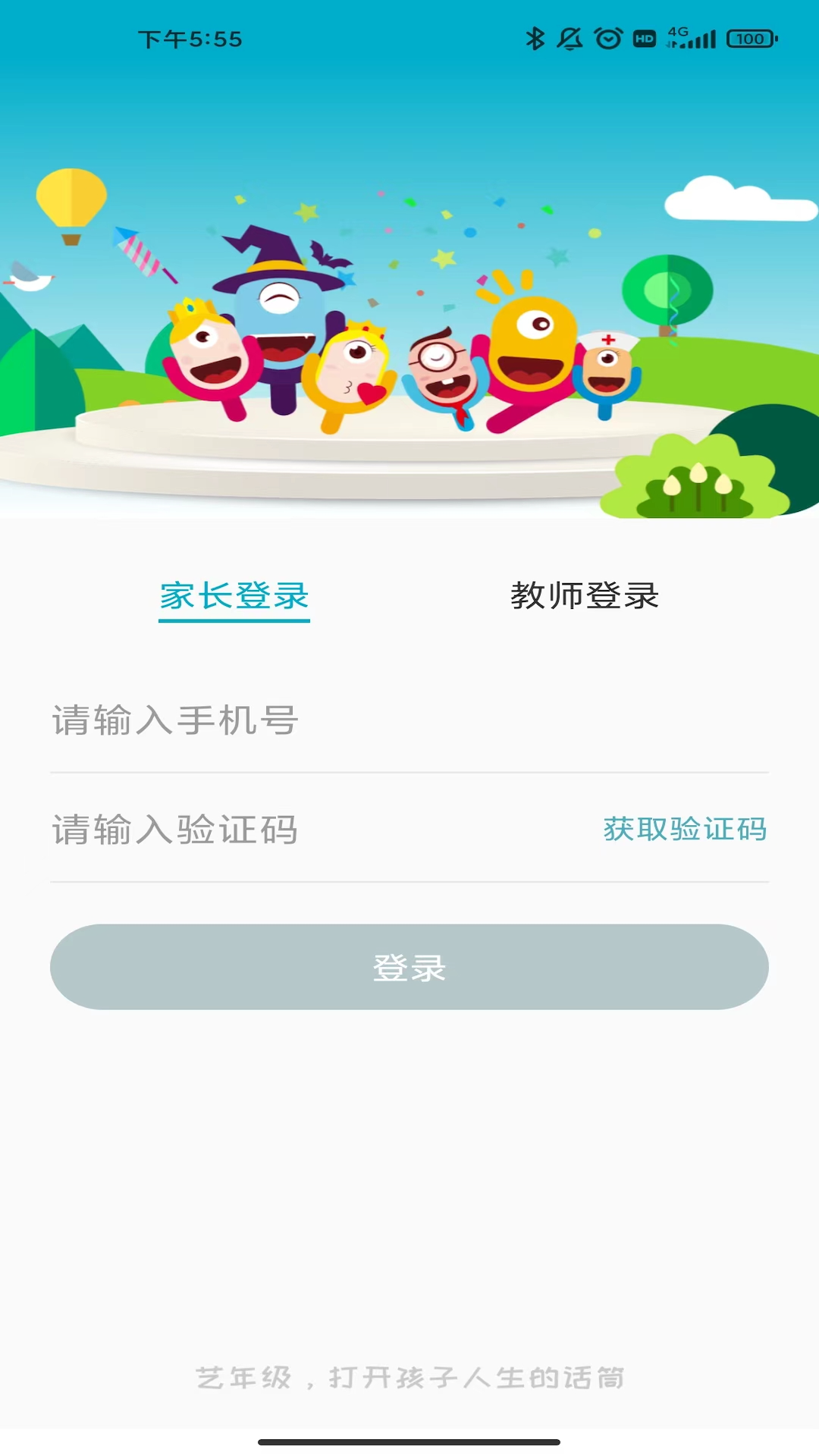Tap the phone number input field
The height and width of the screenshot is (1456, 819).
coord(303,722)
